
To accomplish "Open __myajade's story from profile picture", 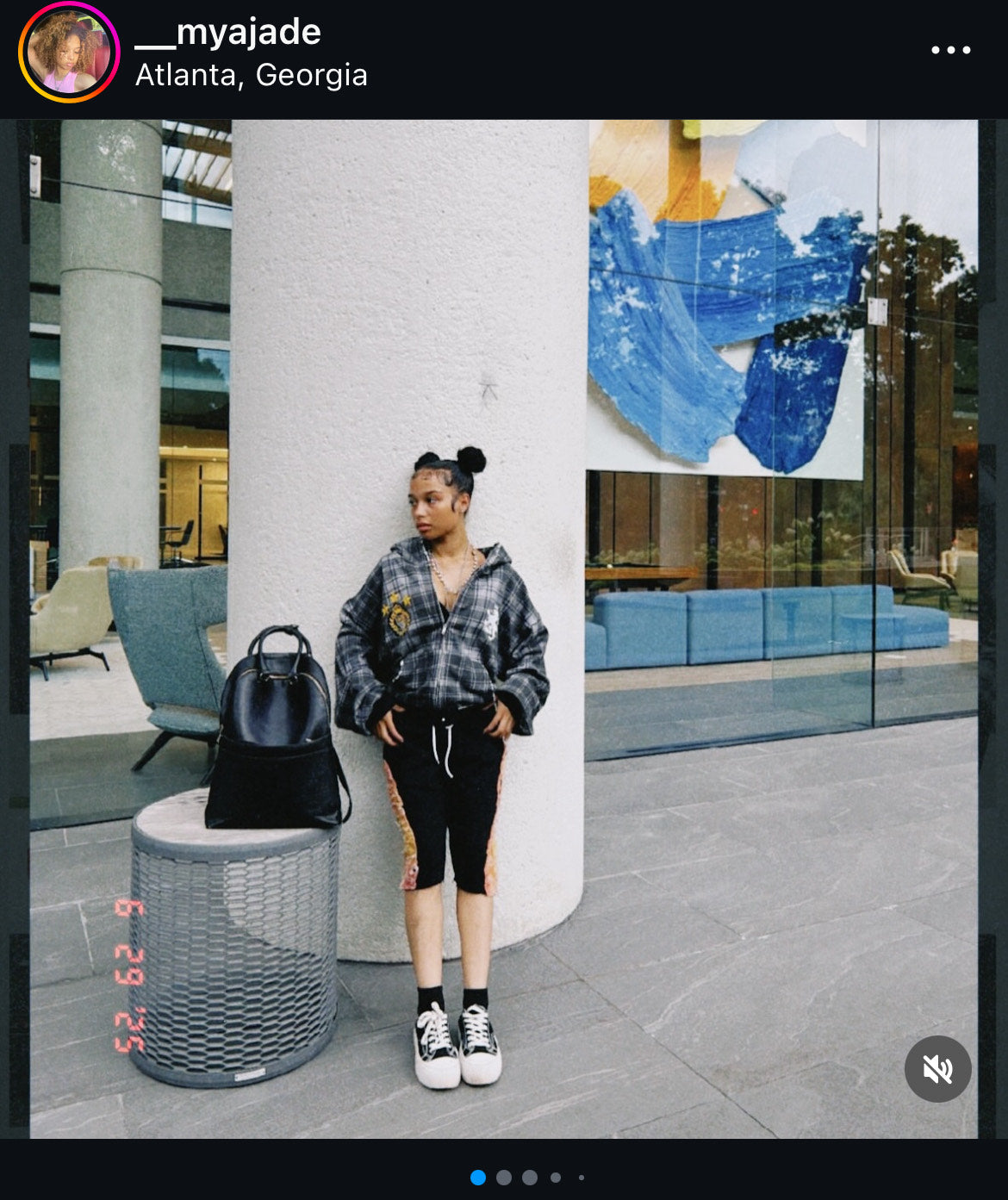I will click(x=69, y=53).
